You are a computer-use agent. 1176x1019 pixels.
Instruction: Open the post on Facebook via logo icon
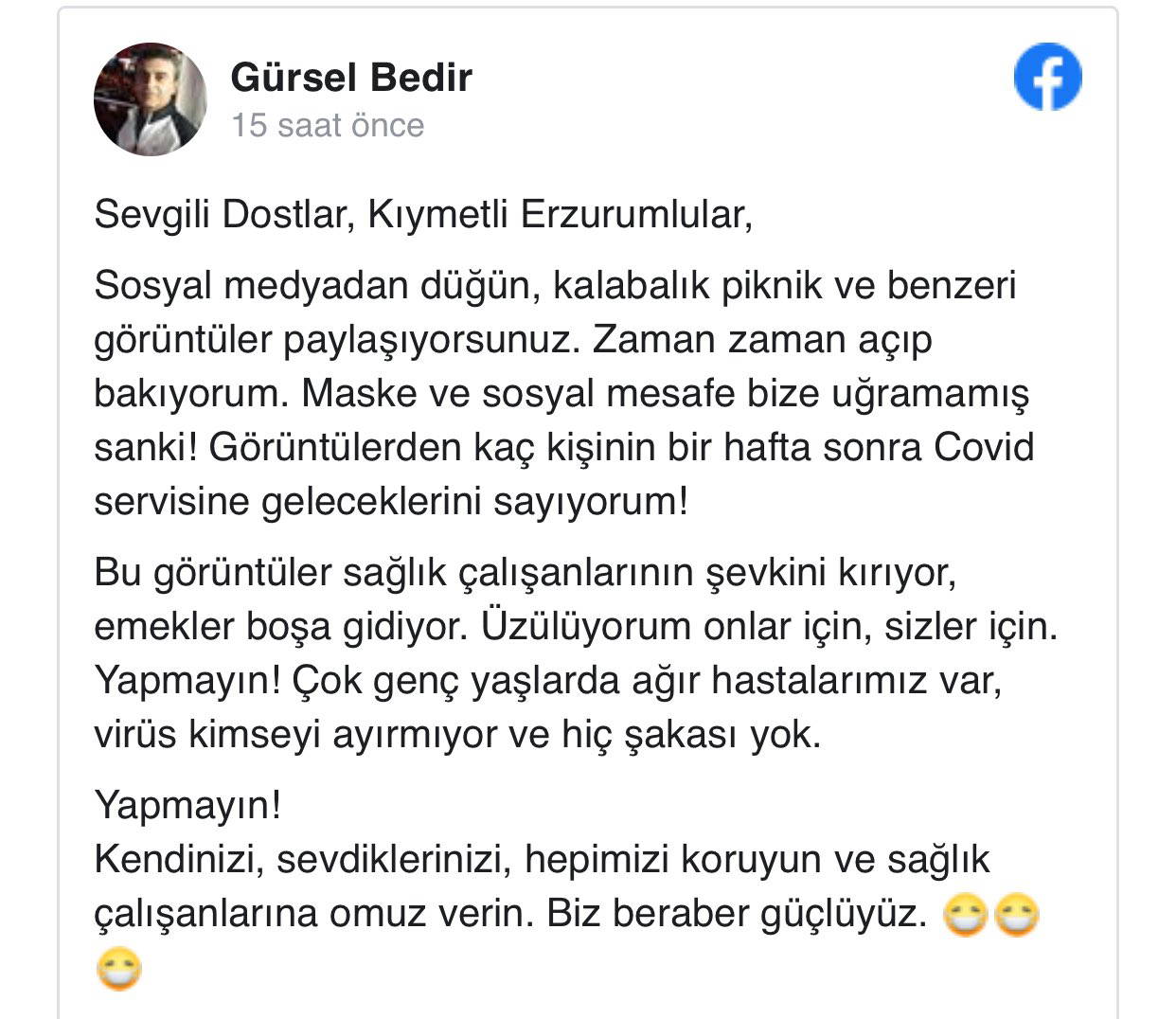pyautogui.click(x=1047, y=77)
